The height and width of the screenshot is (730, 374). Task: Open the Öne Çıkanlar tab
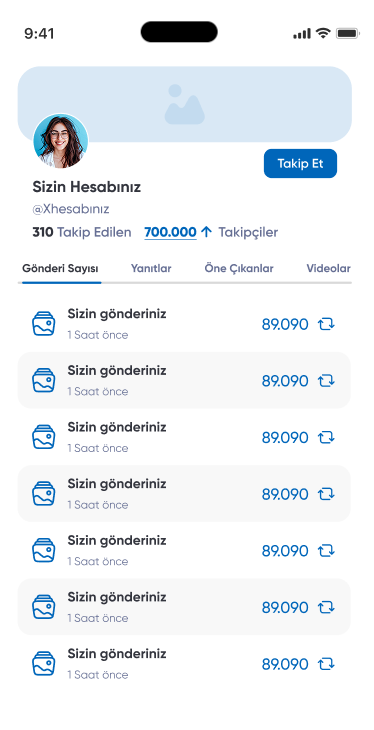[239, 269]
